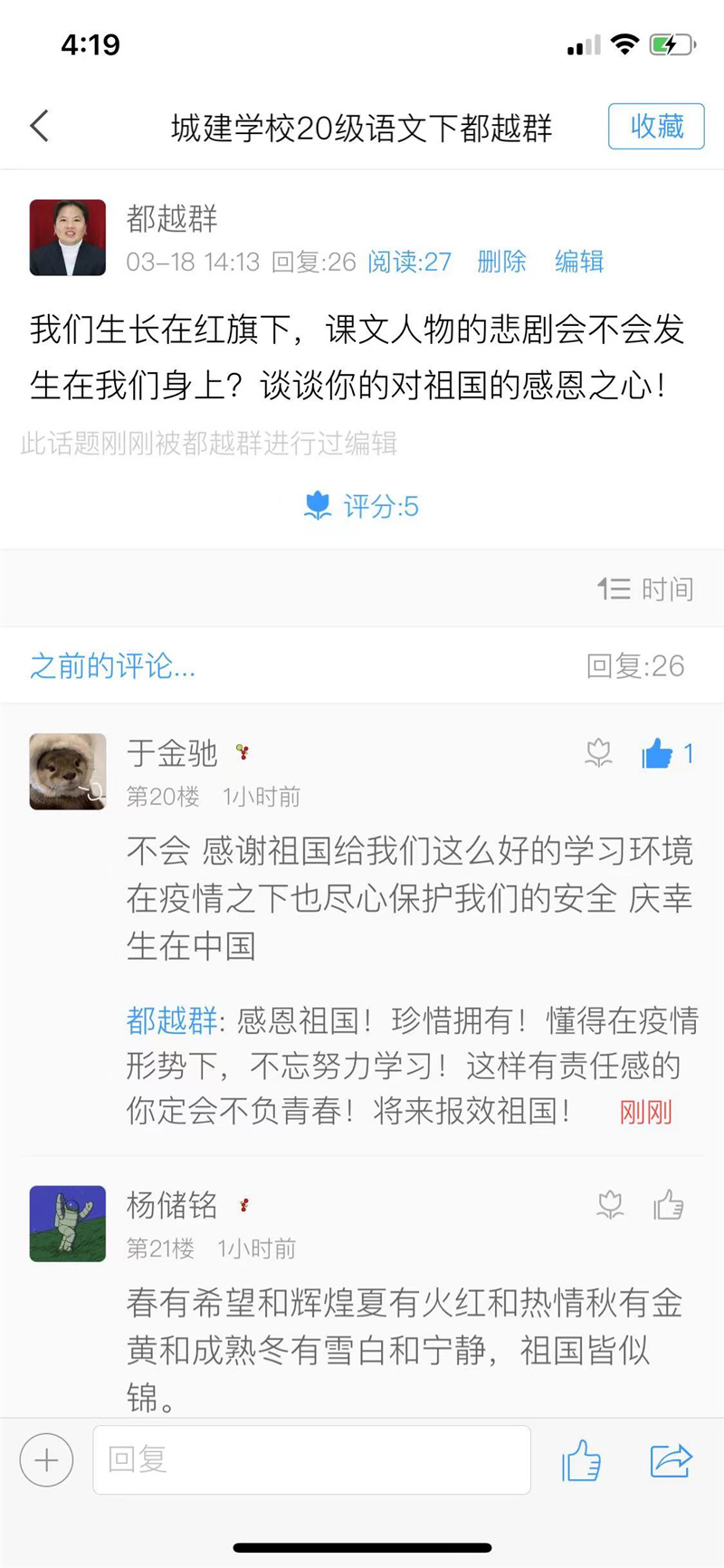Viewport: 724px width, 1568px height.
Task: Open 于金驰's profile avatar
Action: tap(68, 771)
